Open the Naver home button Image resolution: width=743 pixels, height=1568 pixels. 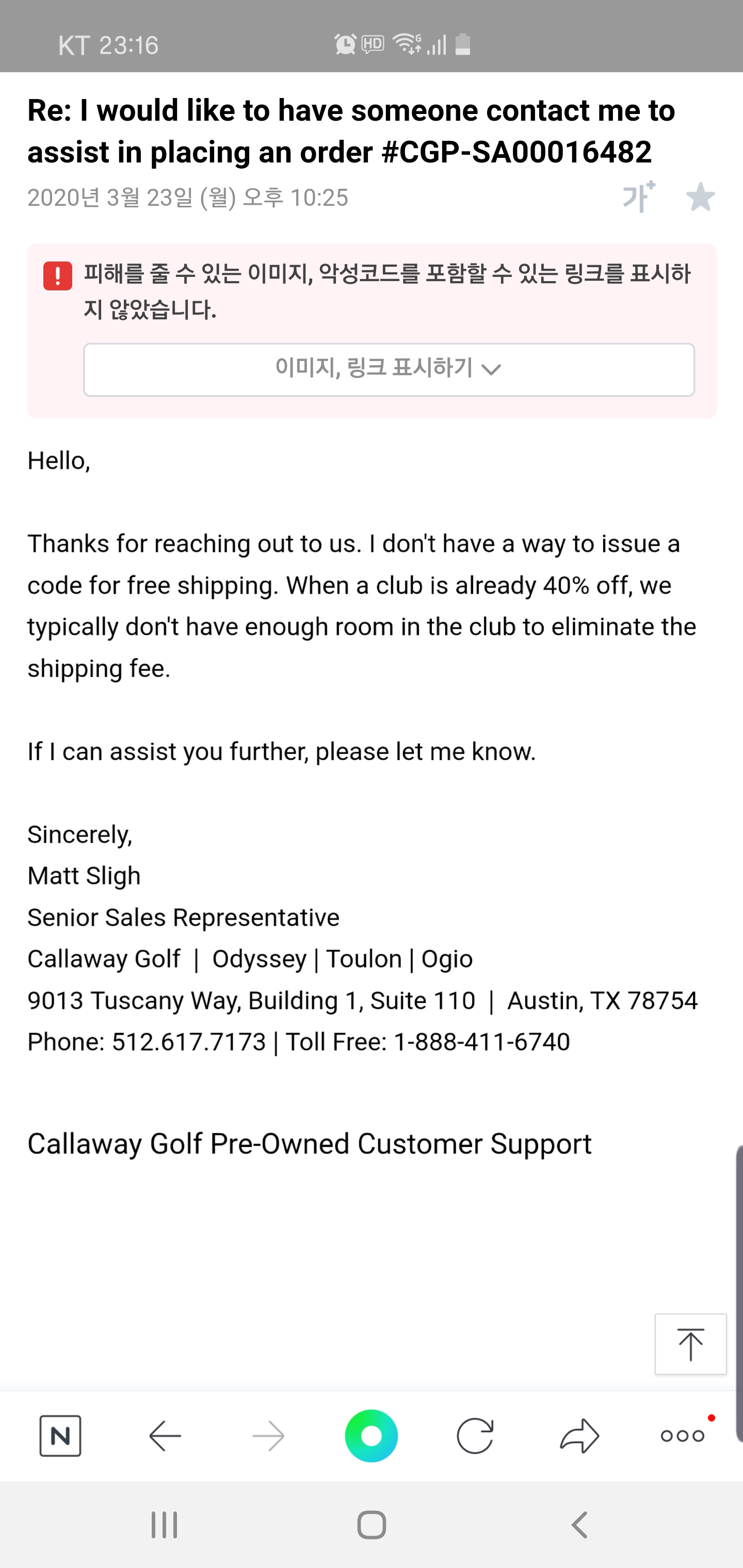(x=60, y=1436)
